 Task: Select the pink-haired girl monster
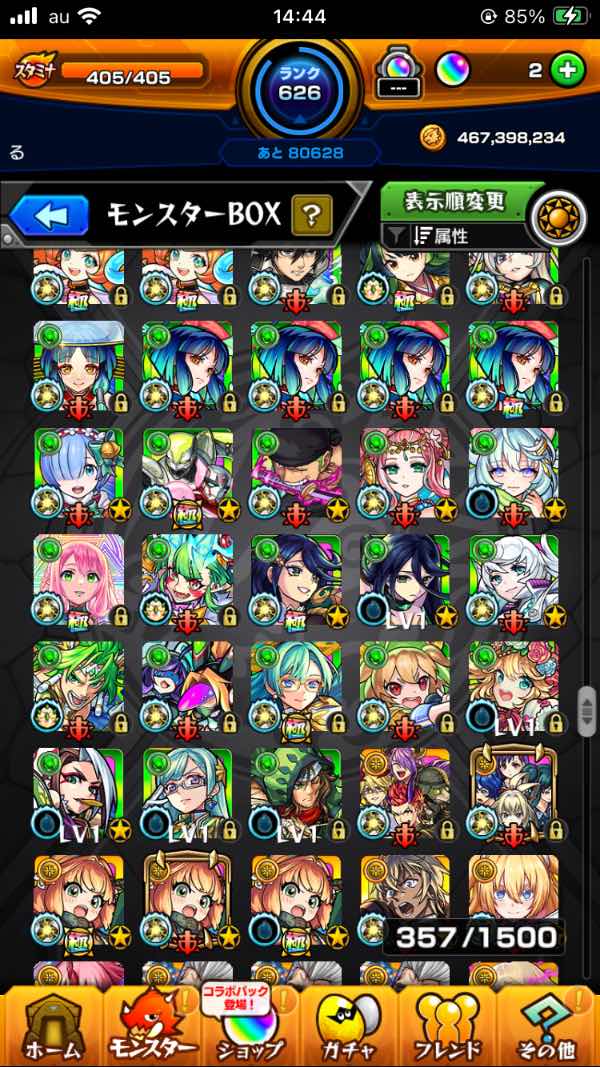(79, 580)
